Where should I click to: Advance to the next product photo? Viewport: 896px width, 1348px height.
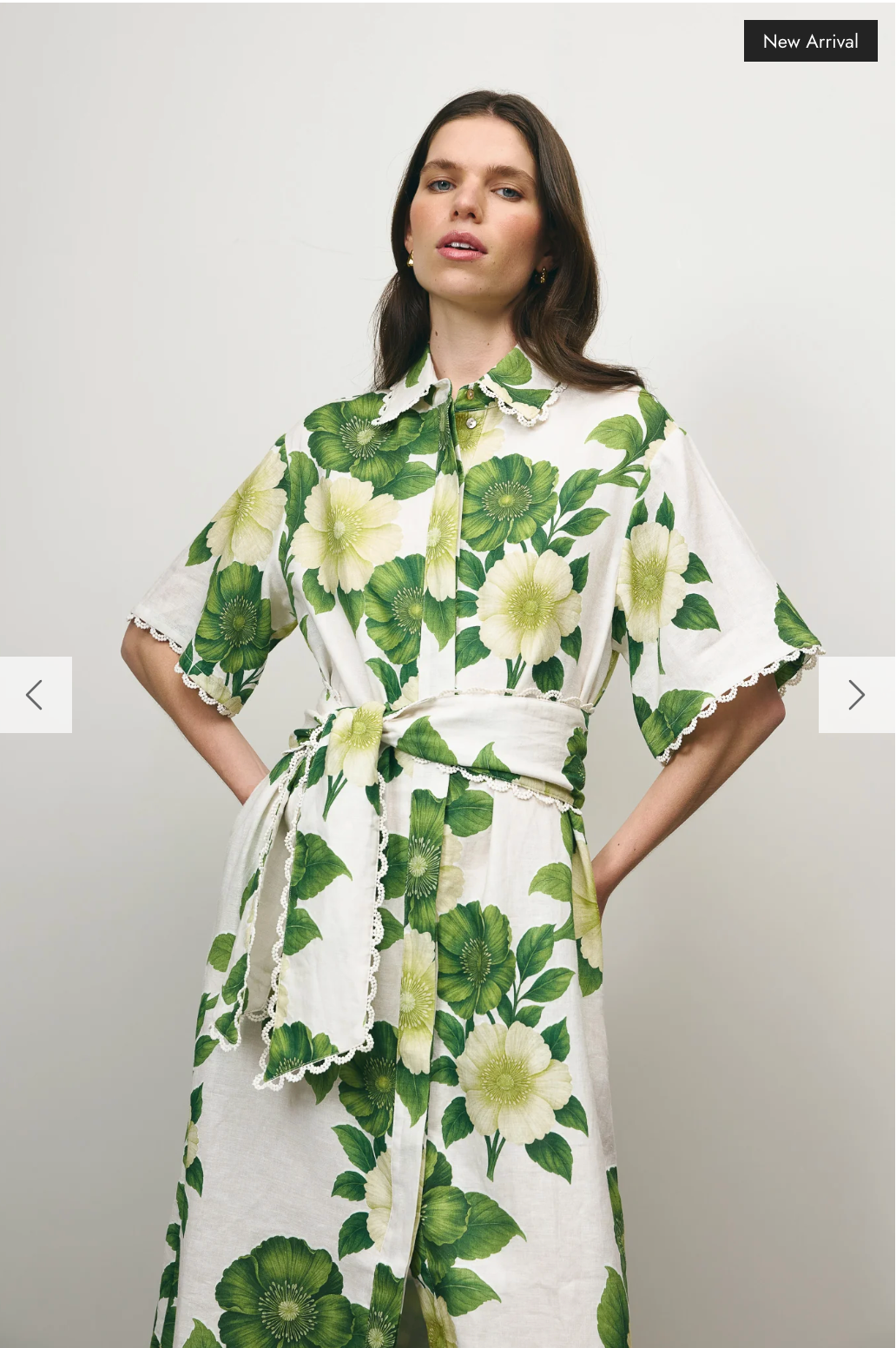(x=856, y=695)
